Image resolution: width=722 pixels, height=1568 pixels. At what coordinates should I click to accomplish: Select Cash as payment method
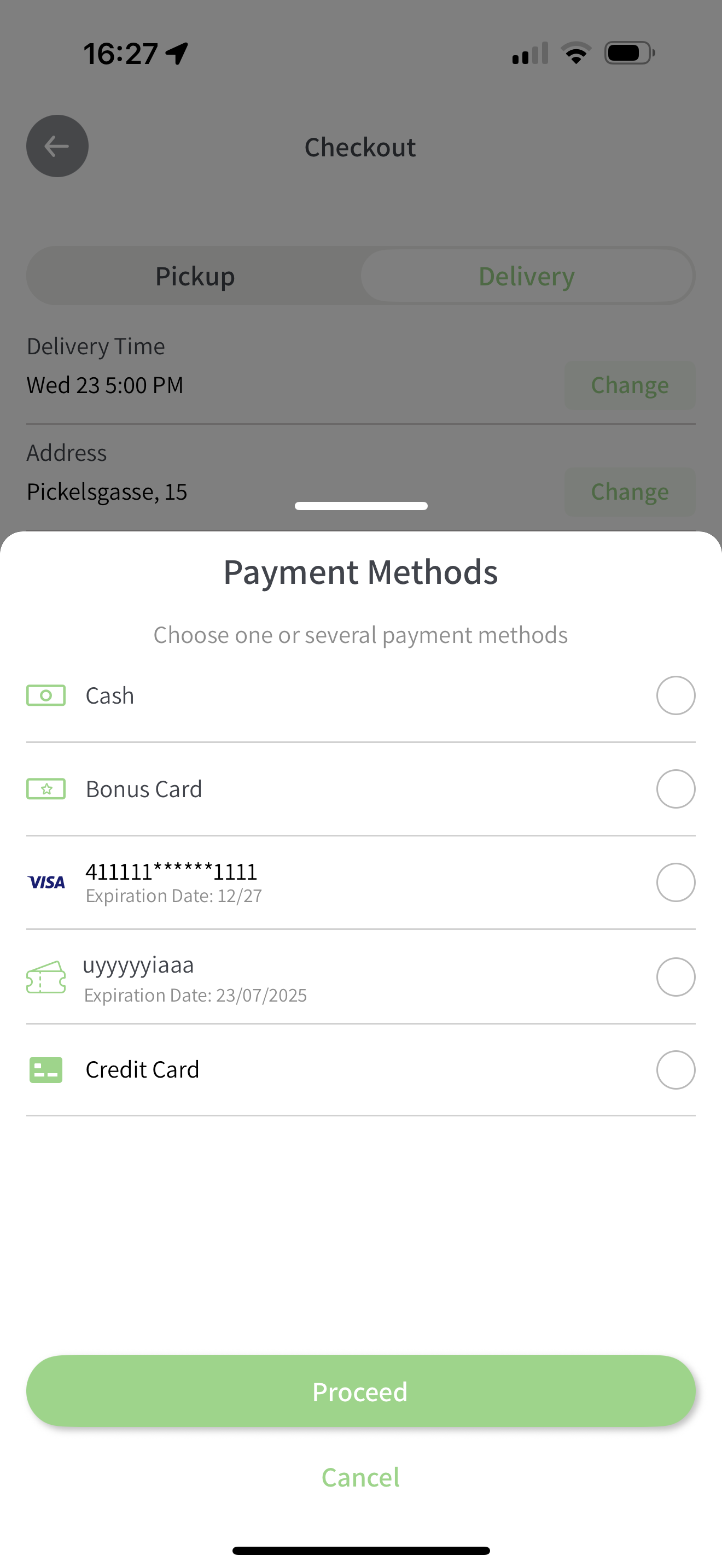(360, 695)
